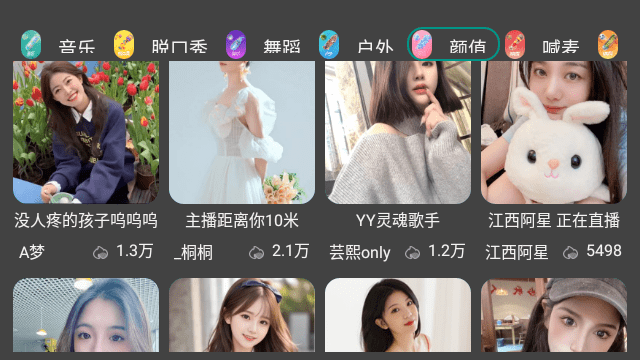Open 江西阿星's live broadcast card
640x360 pixels.
(x=553, y=161)
